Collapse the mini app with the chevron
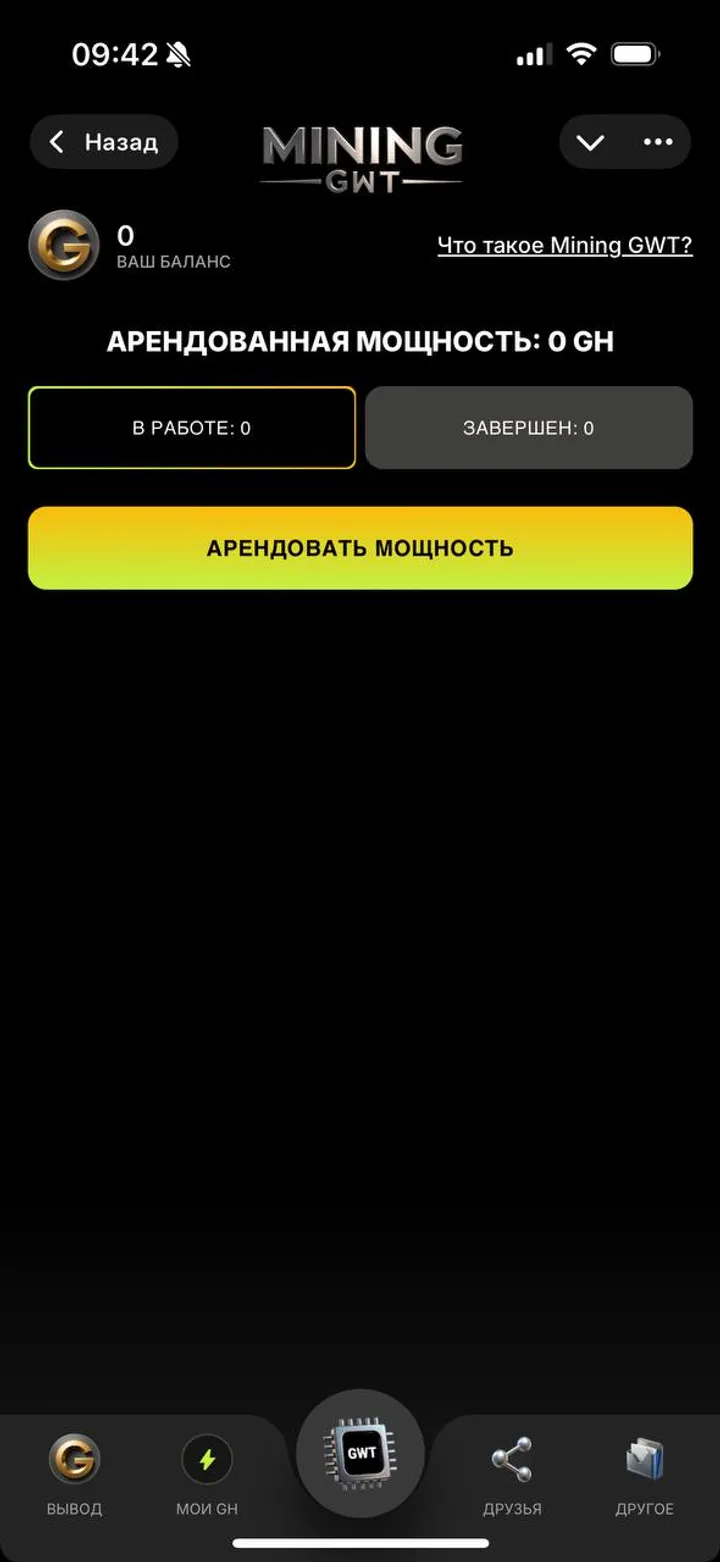Viewport: 720px width, 1562px height. pos(590,142)
